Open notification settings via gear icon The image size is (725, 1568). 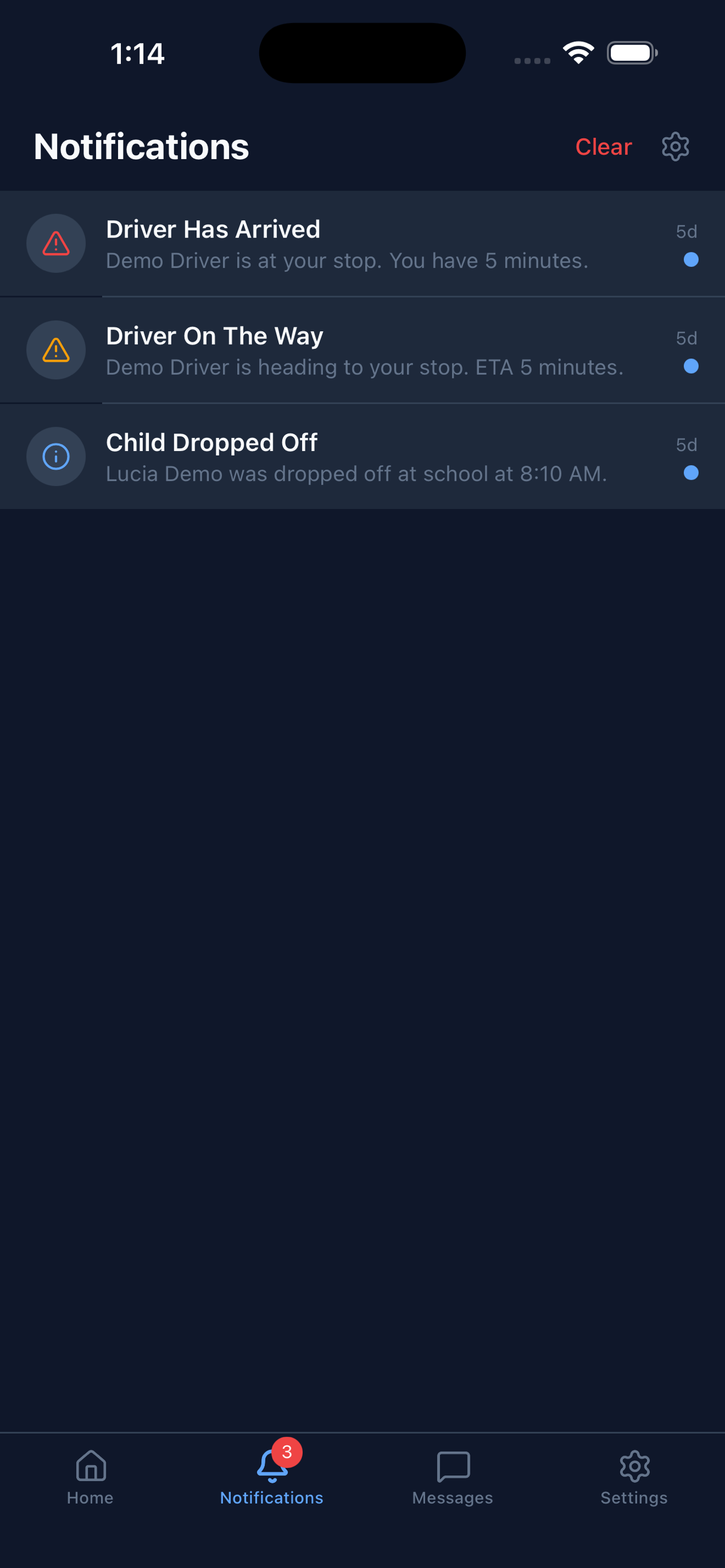[x=675, y=146]
